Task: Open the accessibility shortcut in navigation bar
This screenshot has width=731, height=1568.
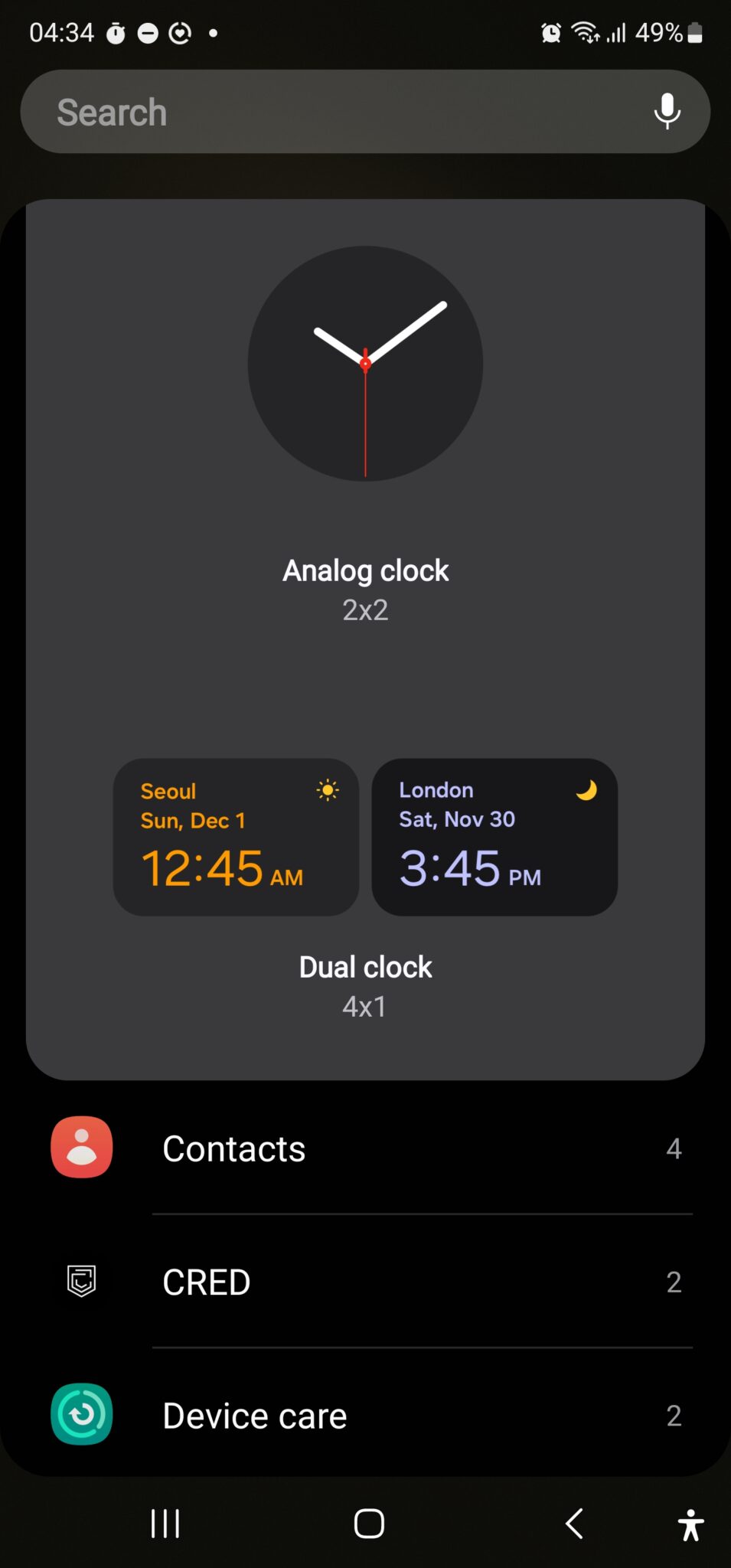Action: click(690, 1524)
